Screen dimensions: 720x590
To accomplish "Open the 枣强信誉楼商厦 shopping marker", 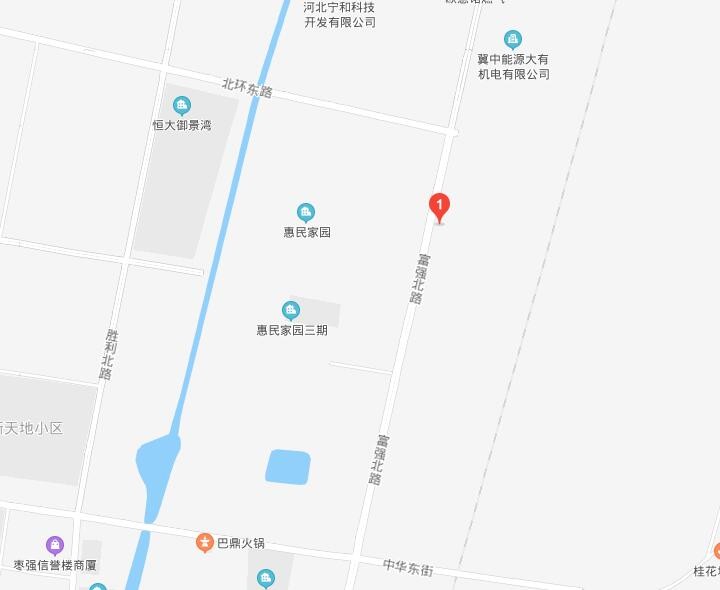I will [x=55, y=545].
